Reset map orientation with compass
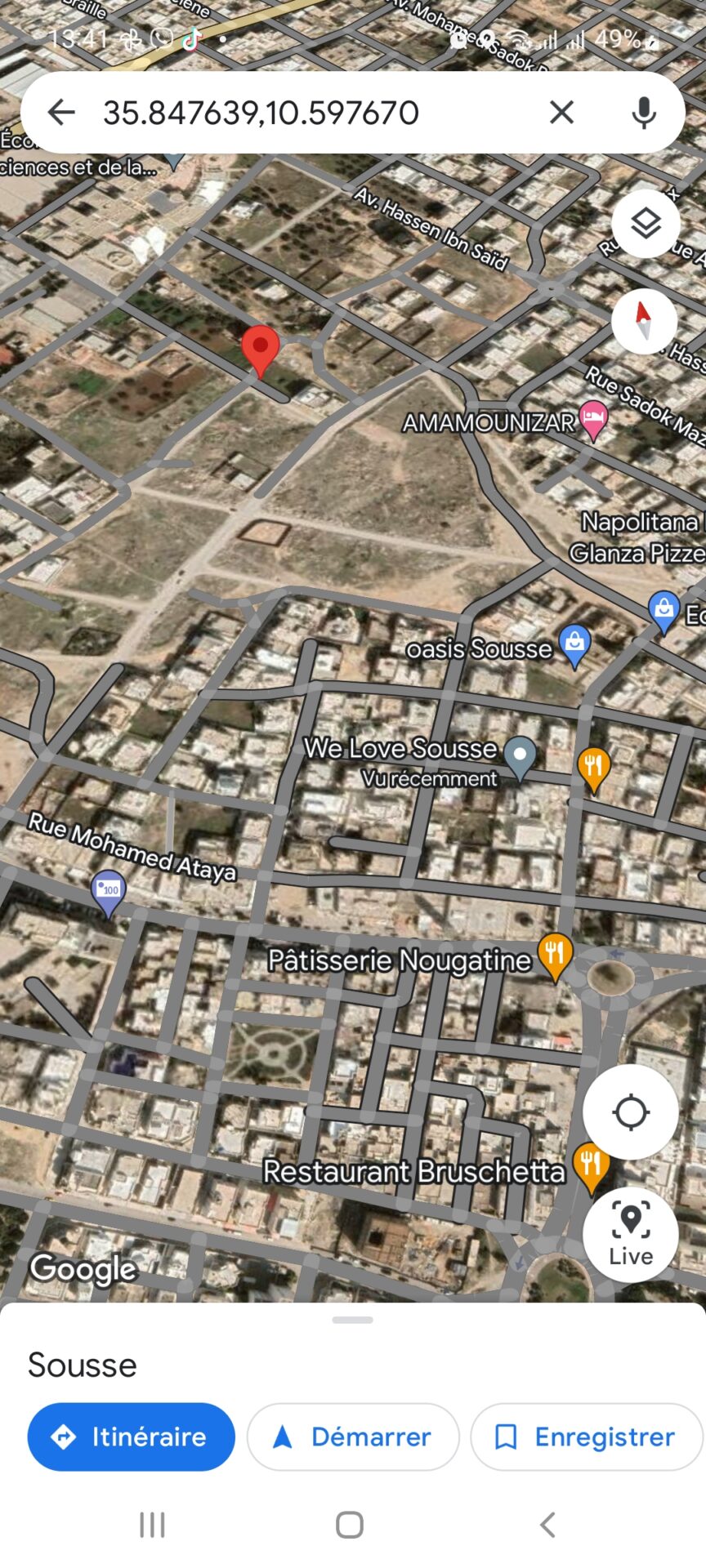Viewport: 706px width, 1568px height. coord(644,321)
